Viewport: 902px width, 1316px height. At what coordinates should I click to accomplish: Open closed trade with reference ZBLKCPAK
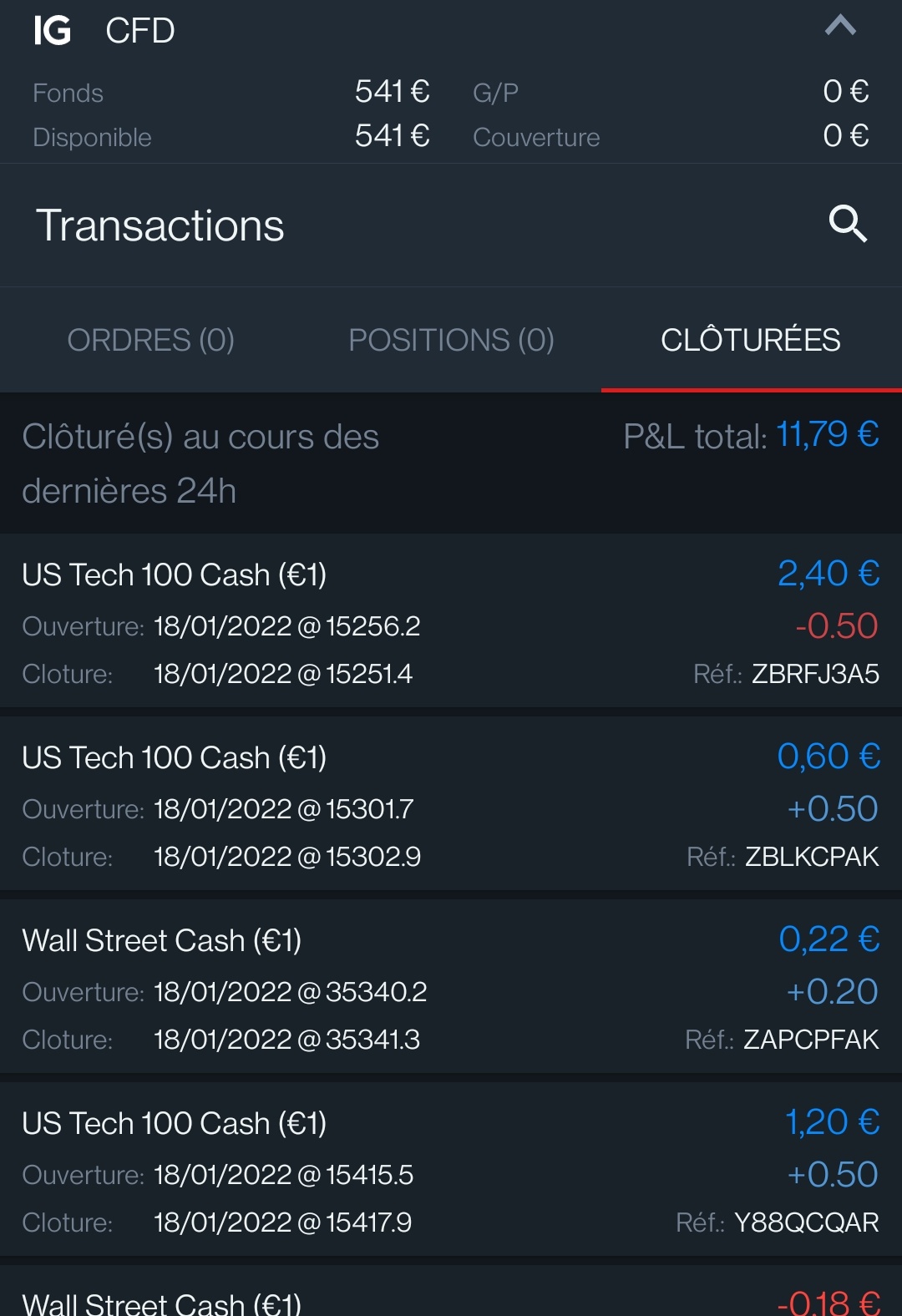pyautogui.click(x=451, y=806)
